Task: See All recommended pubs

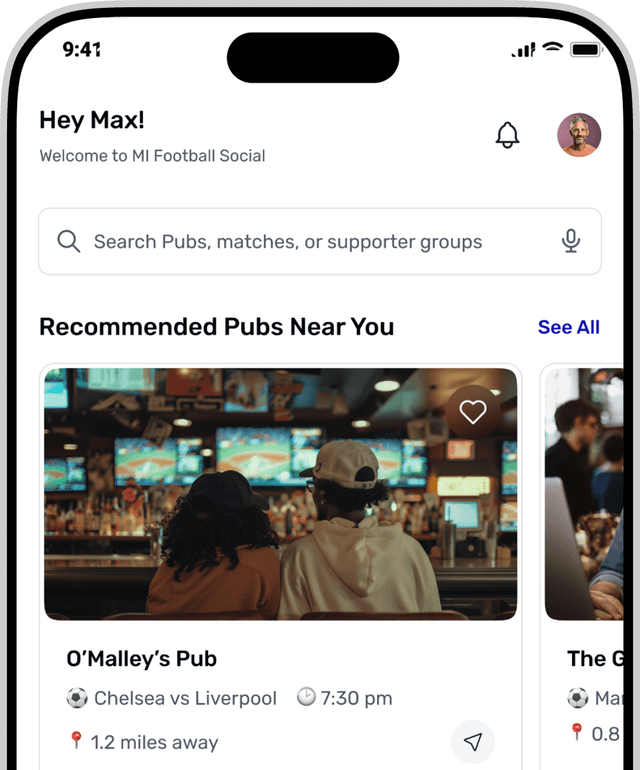Action: pos(568,327)
